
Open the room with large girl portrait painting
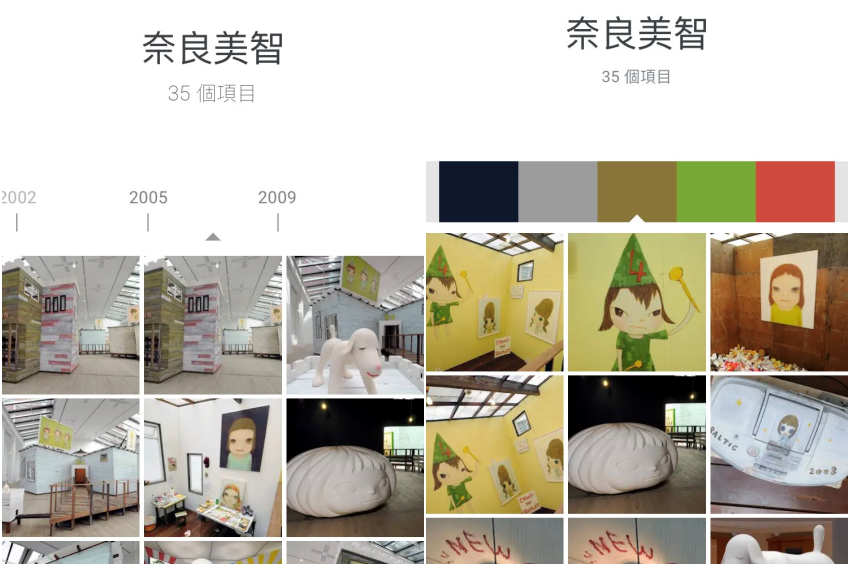point(213,467)
